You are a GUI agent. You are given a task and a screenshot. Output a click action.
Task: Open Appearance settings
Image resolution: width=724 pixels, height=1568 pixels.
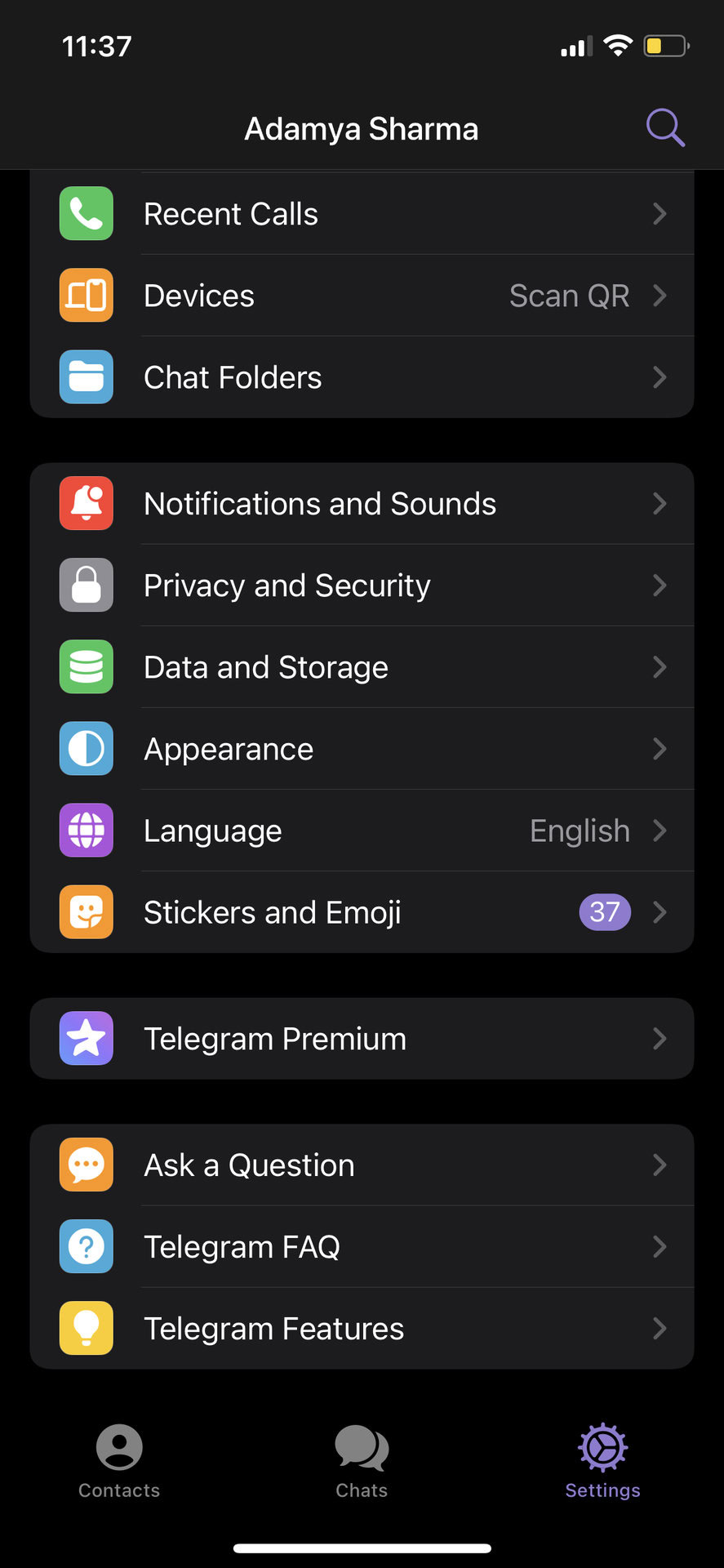pos(362,749)
